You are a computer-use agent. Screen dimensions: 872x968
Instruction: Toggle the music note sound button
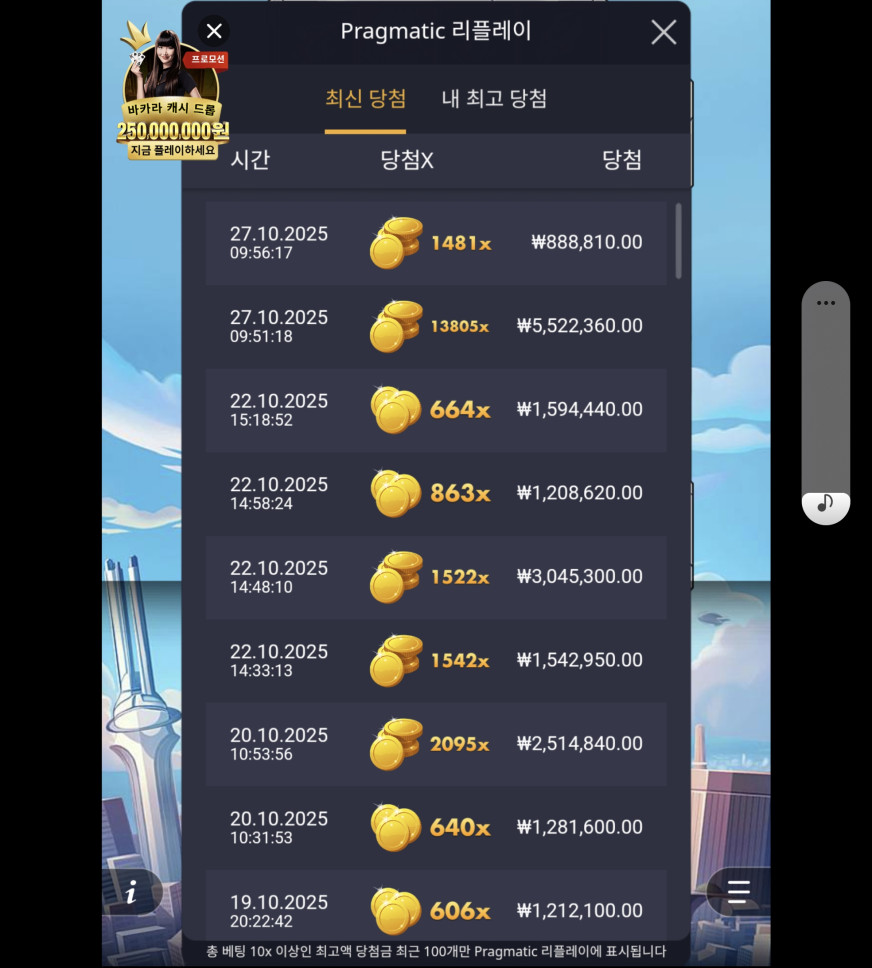(825, 504)
